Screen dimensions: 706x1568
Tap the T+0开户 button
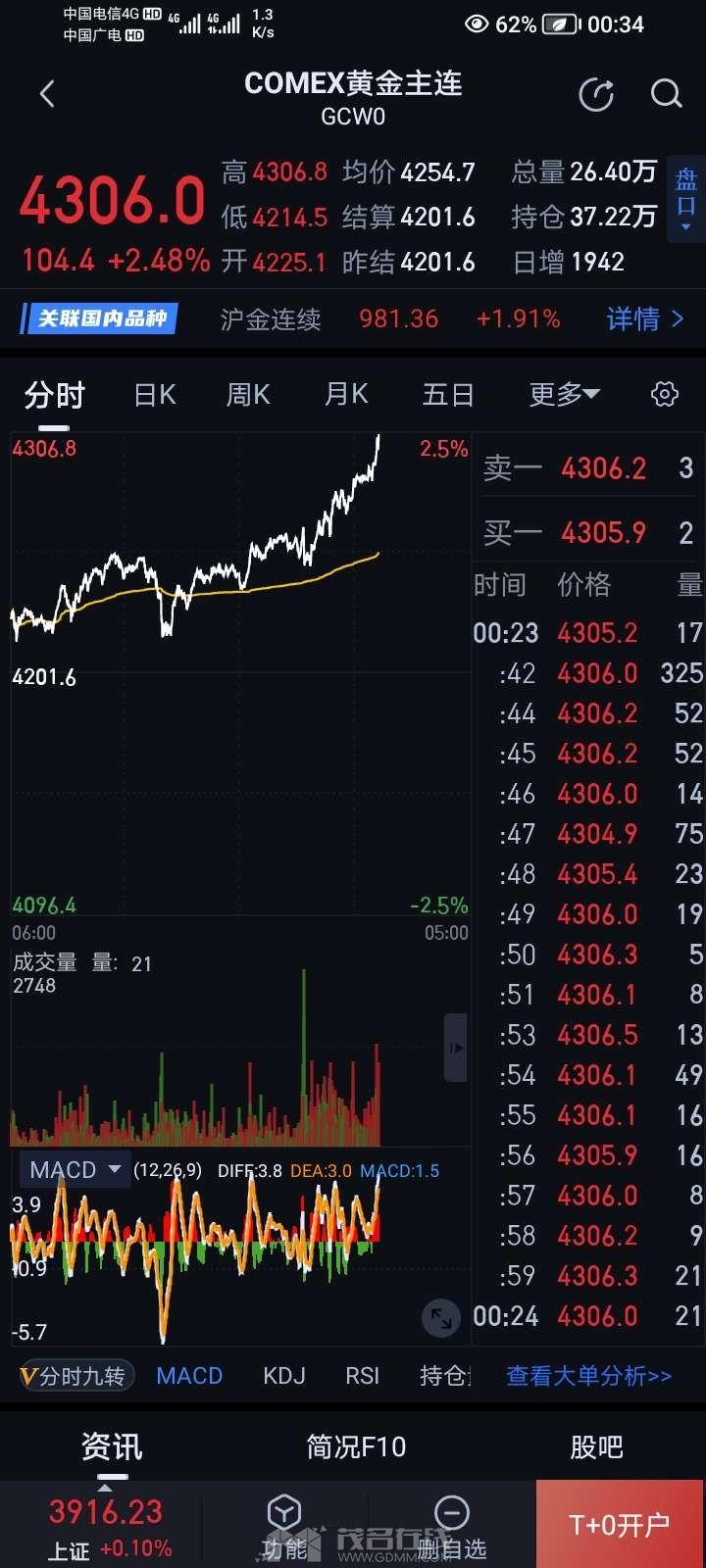[620, 1524]
